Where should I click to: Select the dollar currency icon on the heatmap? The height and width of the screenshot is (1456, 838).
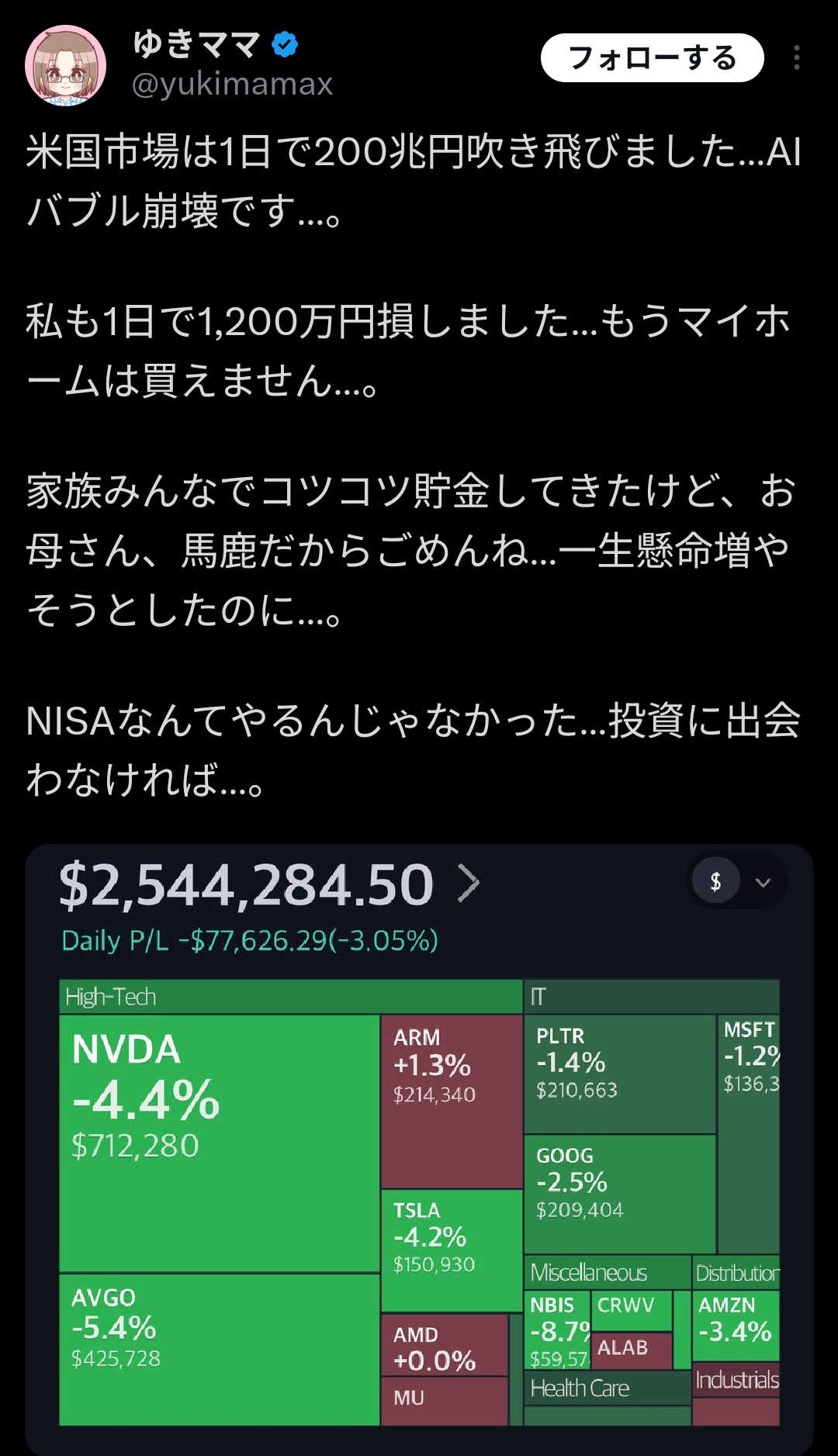[715, 880]
